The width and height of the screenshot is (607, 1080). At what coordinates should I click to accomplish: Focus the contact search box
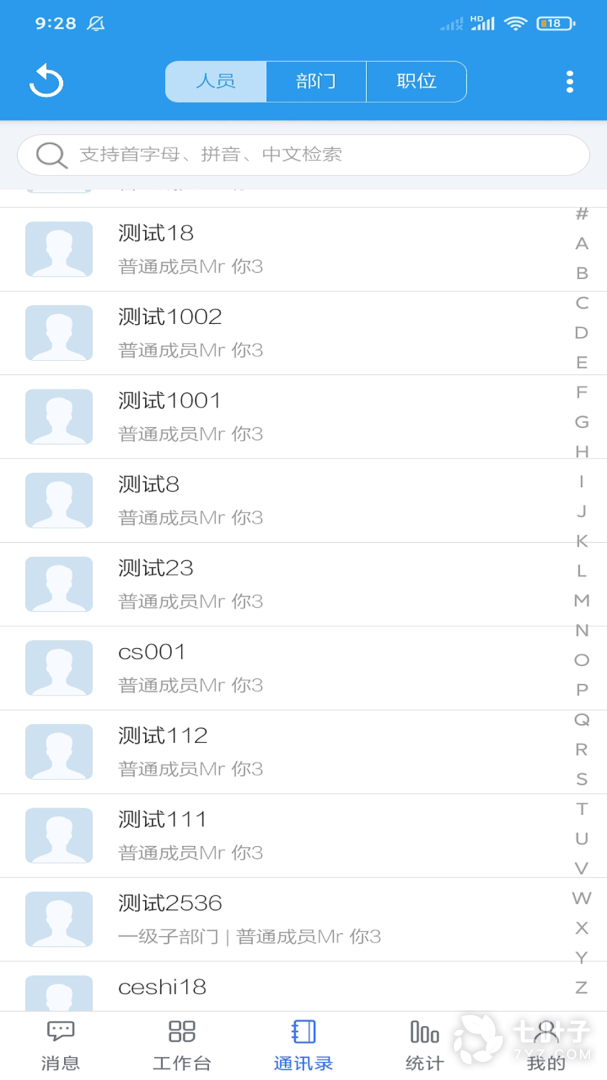point(303,155)
